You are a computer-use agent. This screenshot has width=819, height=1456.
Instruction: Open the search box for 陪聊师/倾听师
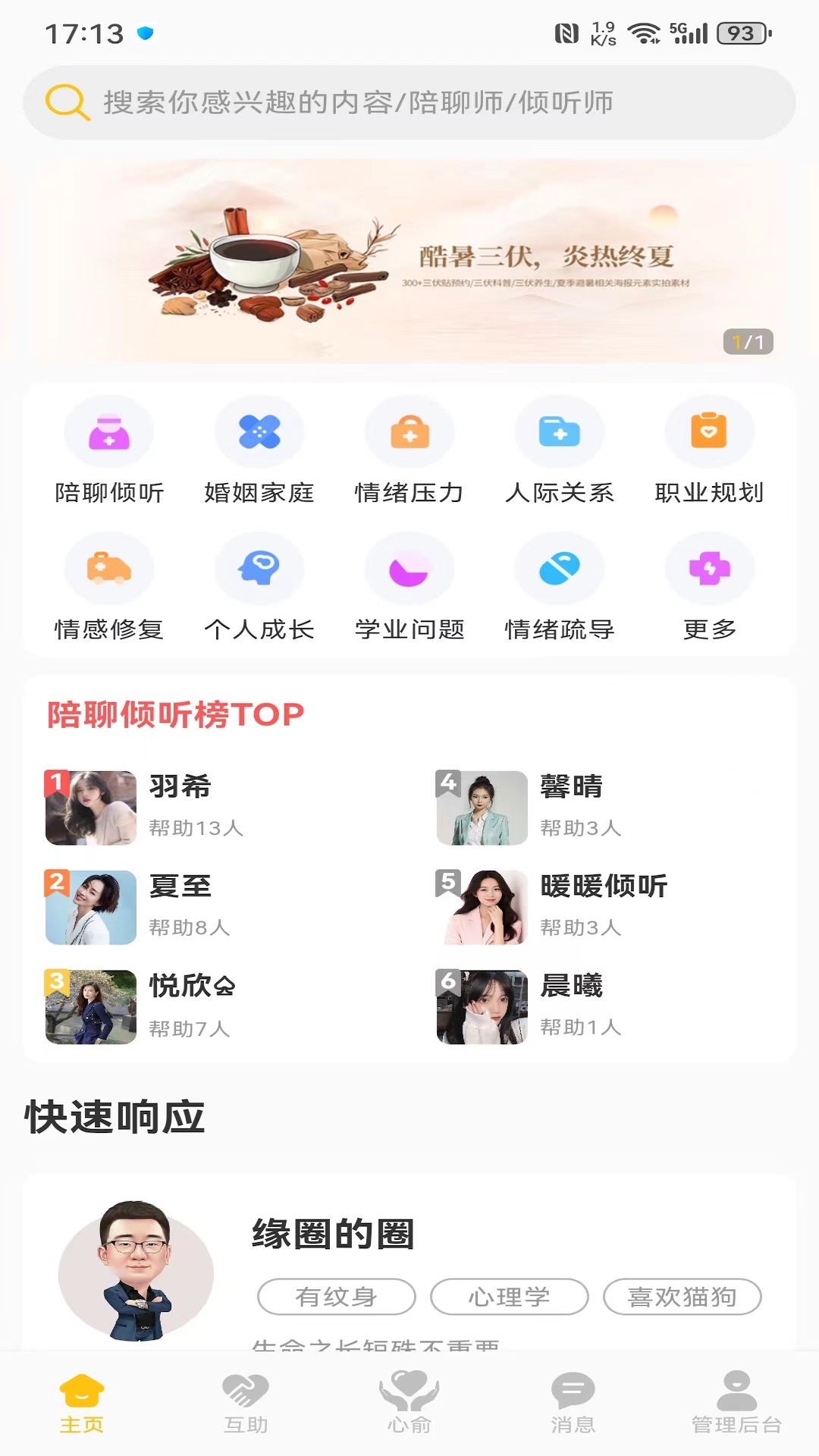(x=409, y=102)
